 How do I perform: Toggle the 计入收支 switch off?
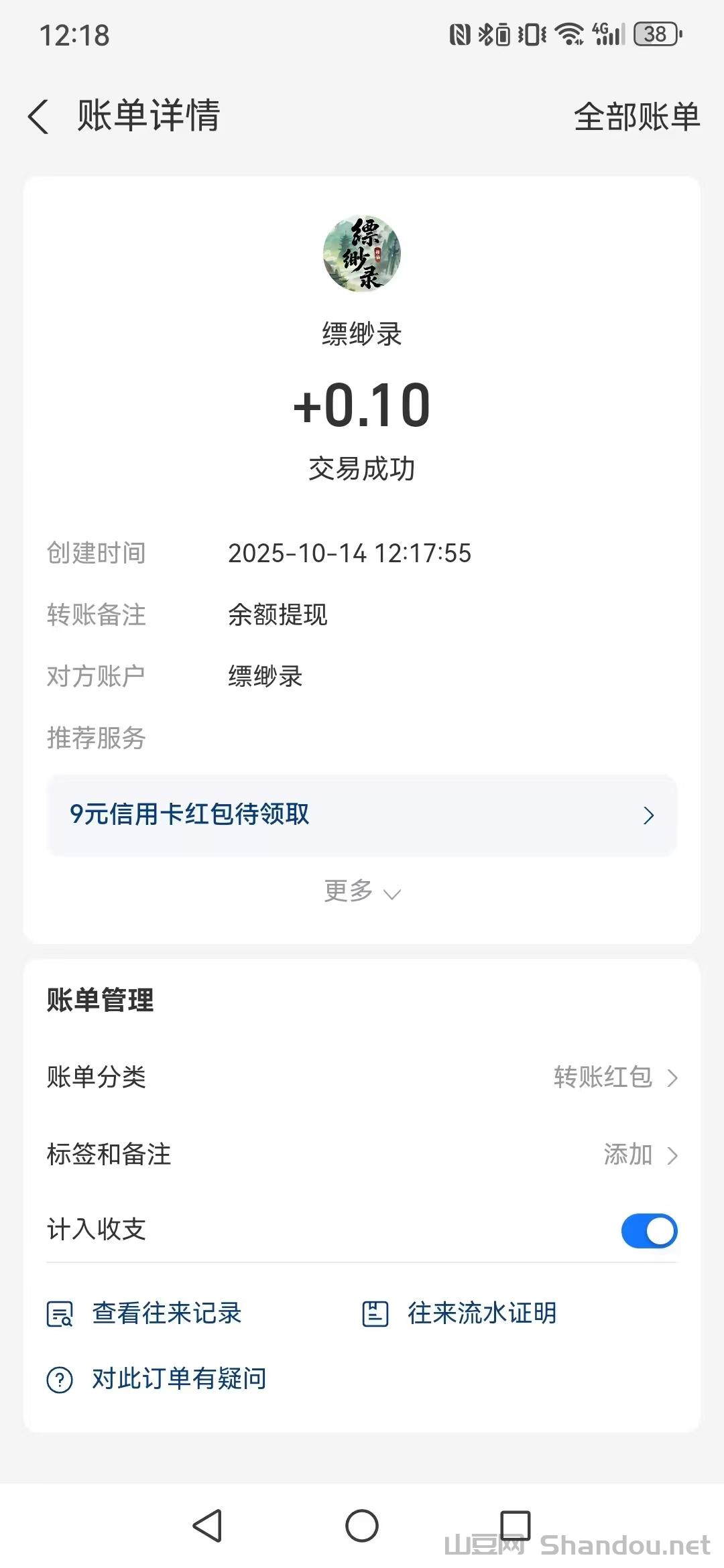pos(649,1231)
